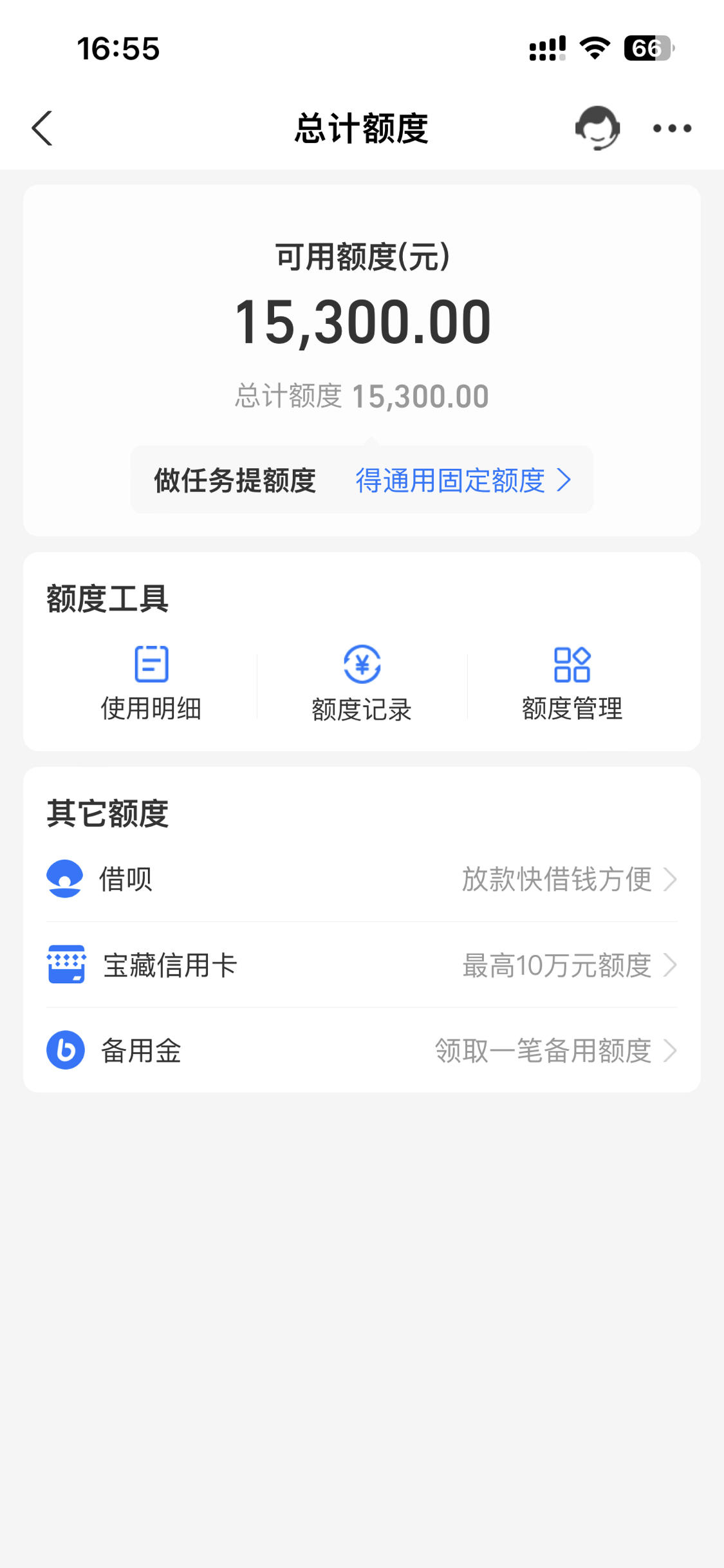
Task: Open the 借呗 row
Action: 362,879
